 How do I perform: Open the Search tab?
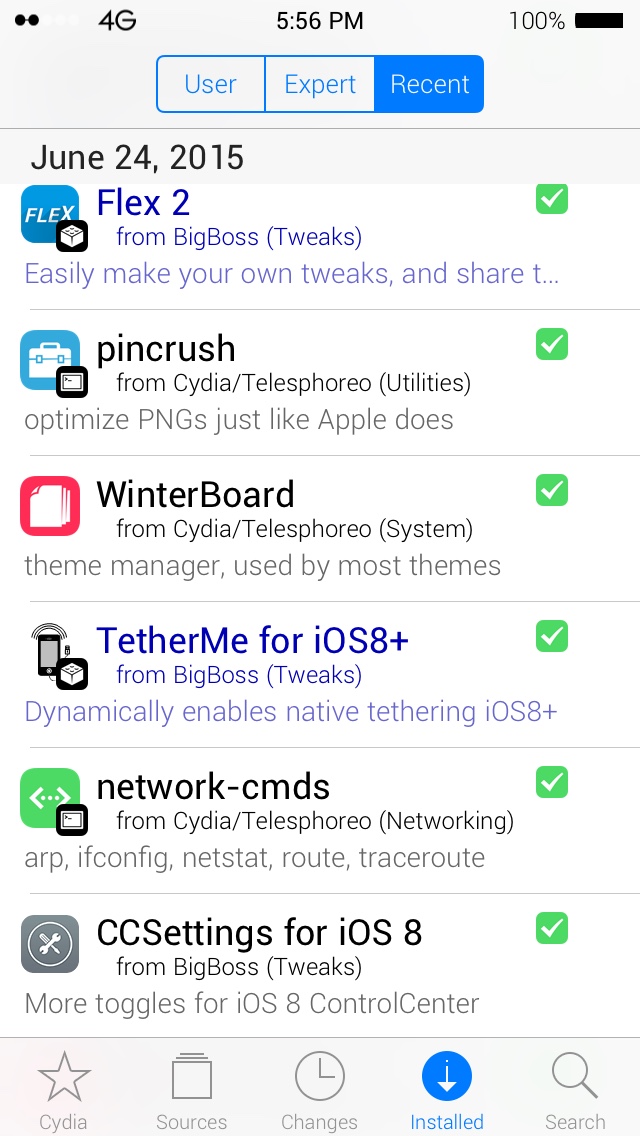point(575,1091)
